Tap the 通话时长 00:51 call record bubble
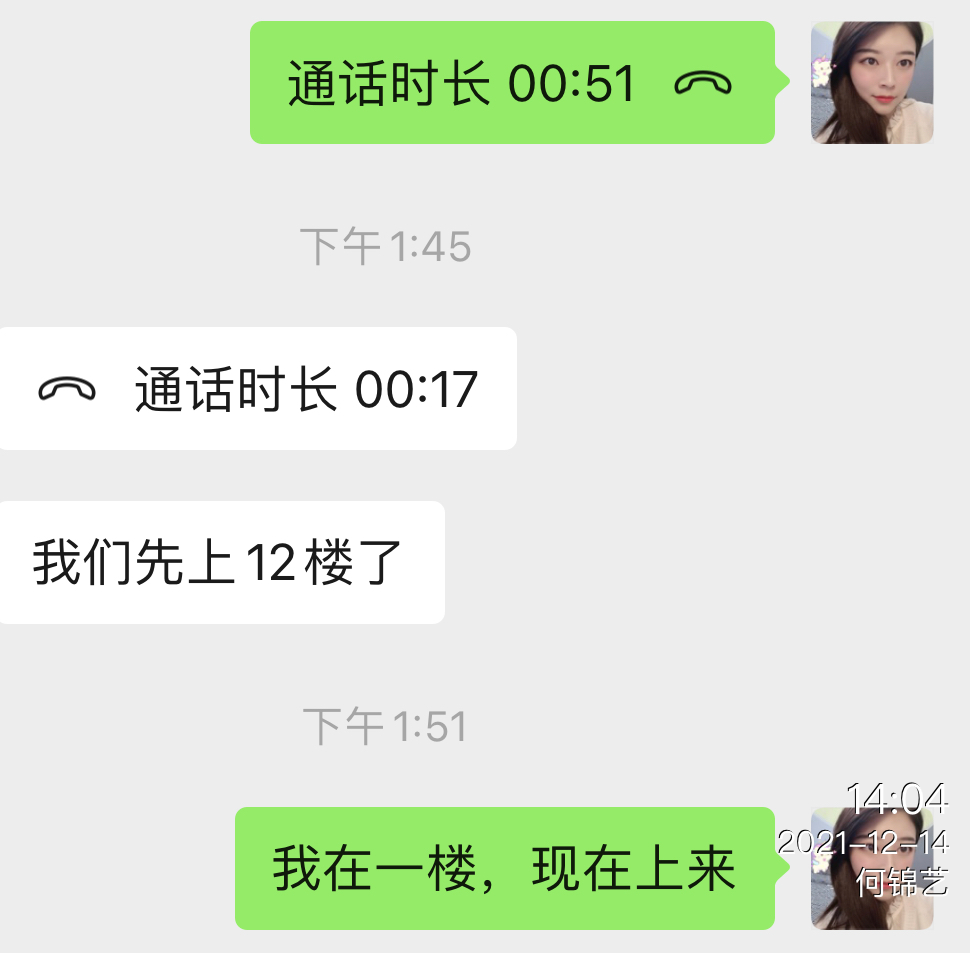The image size is (970, 953). [511, 83]
